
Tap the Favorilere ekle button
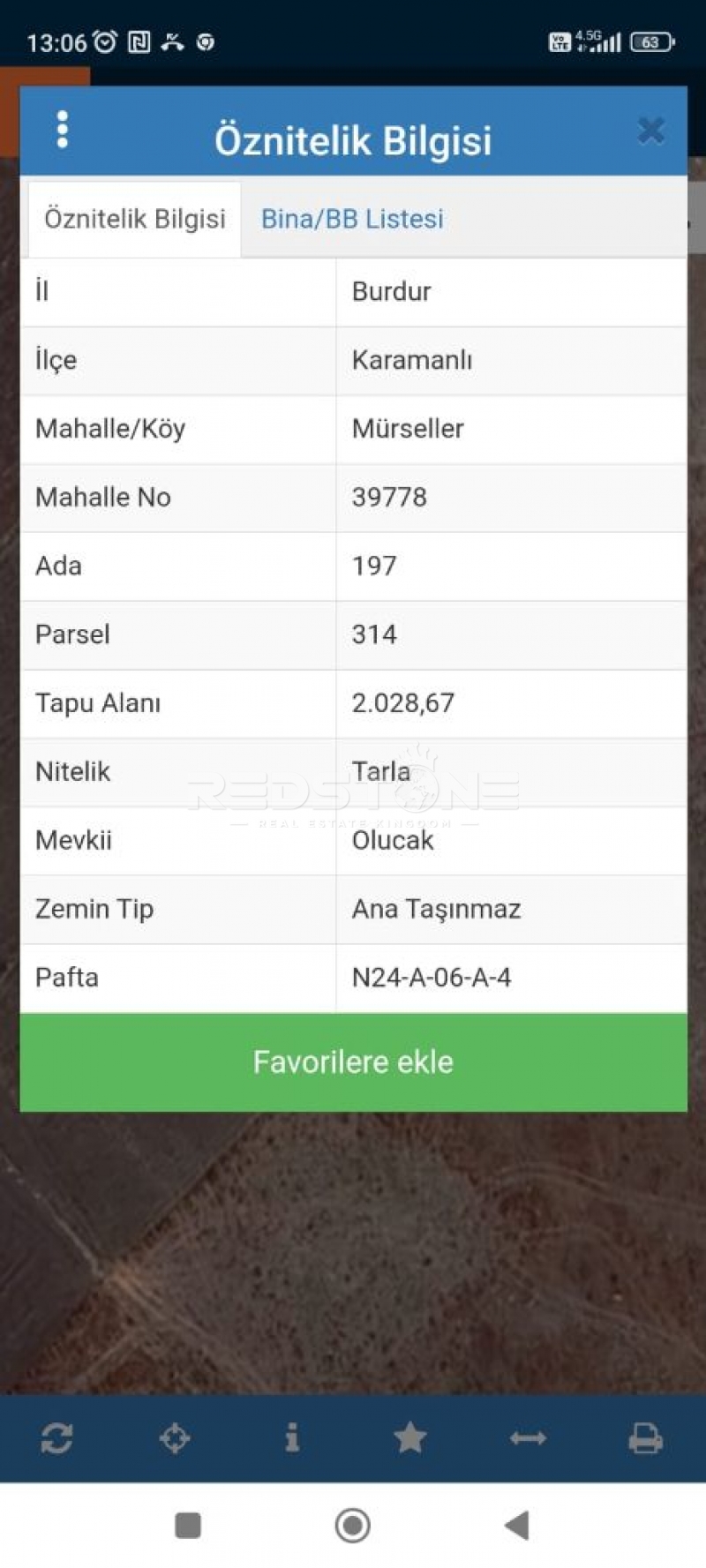pyautogui.click(x=353, y=1062)
